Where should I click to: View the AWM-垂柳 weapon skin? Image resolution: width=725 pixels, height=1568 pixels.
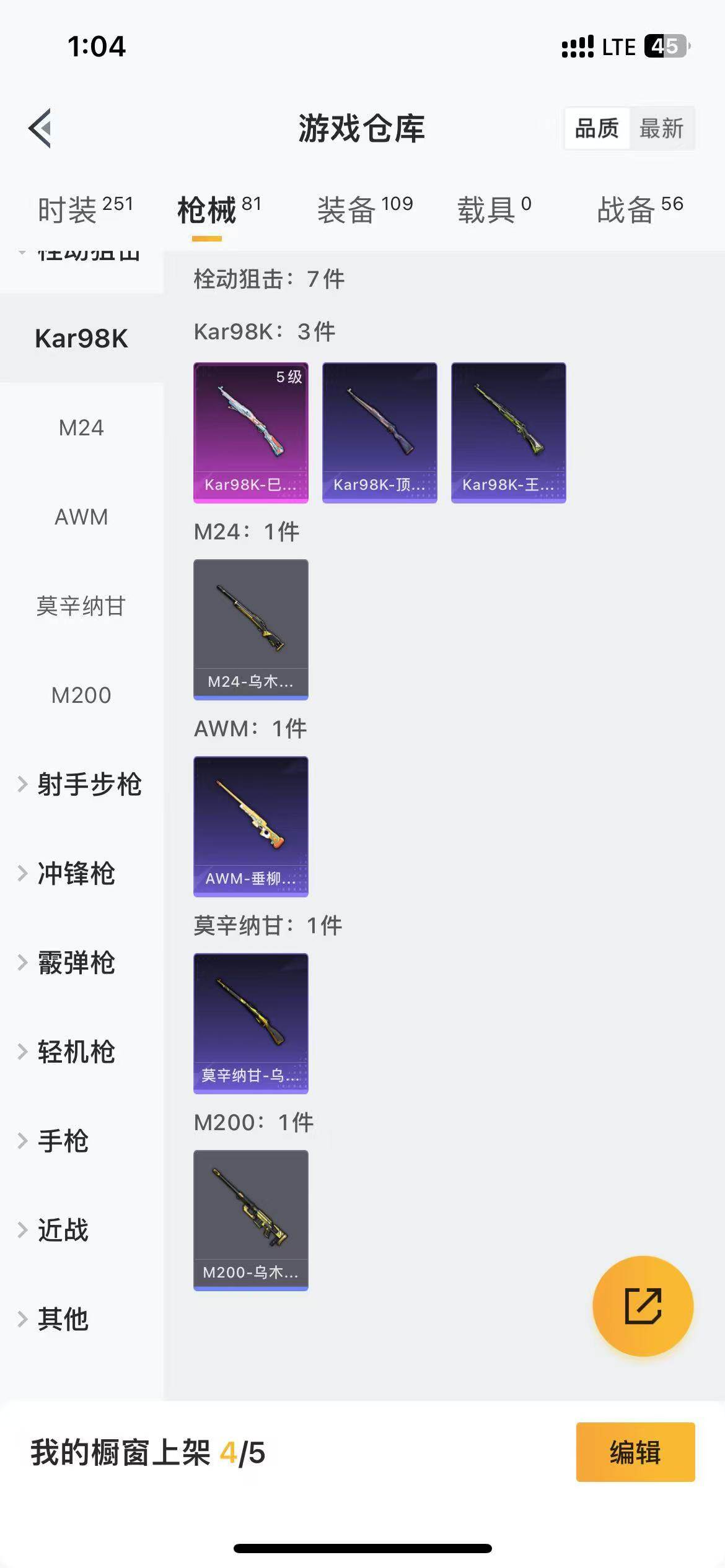pyautogui.click(x=250, y=827)
